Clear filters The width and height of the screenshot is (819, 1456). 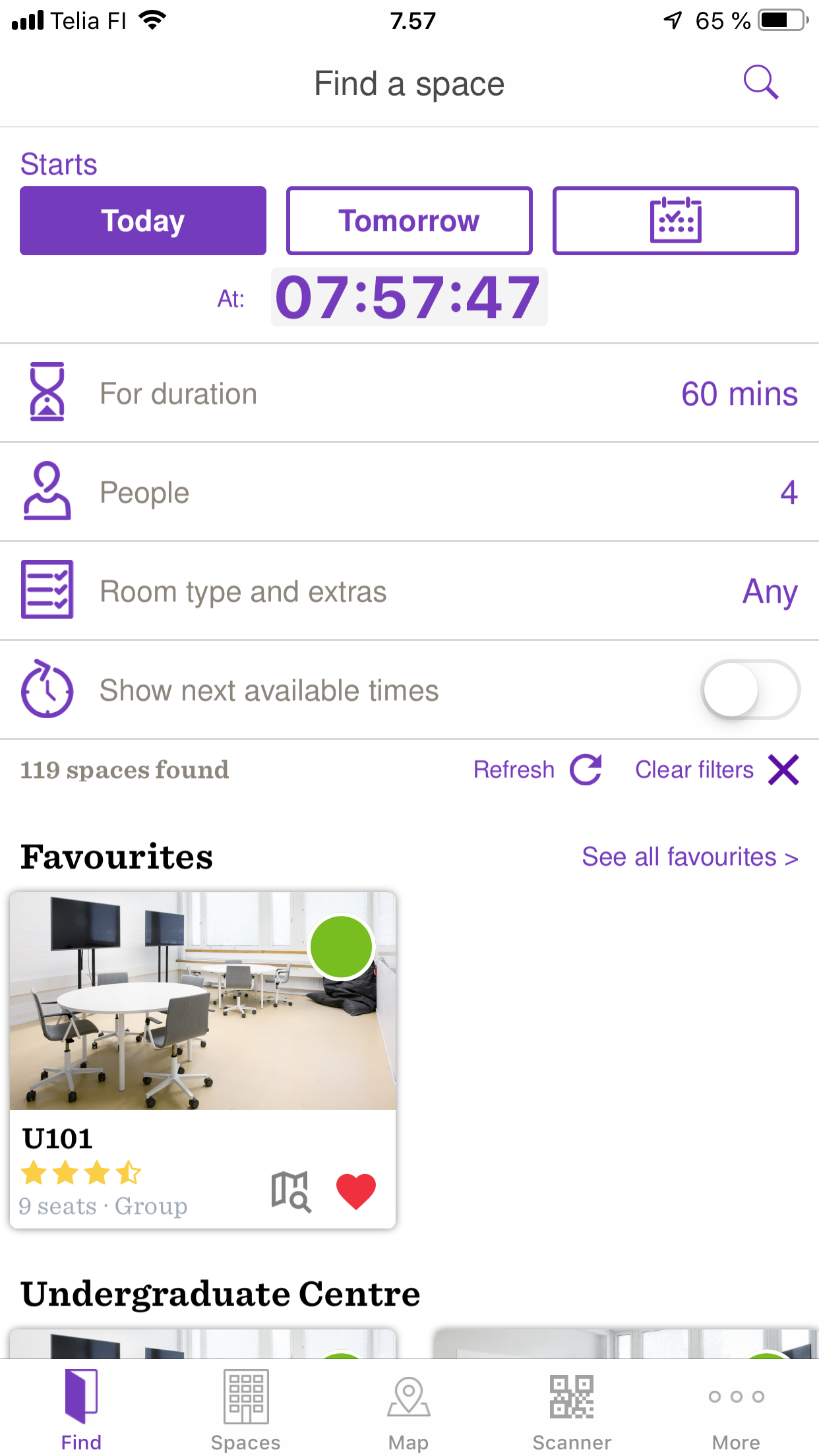click(716, 770)
